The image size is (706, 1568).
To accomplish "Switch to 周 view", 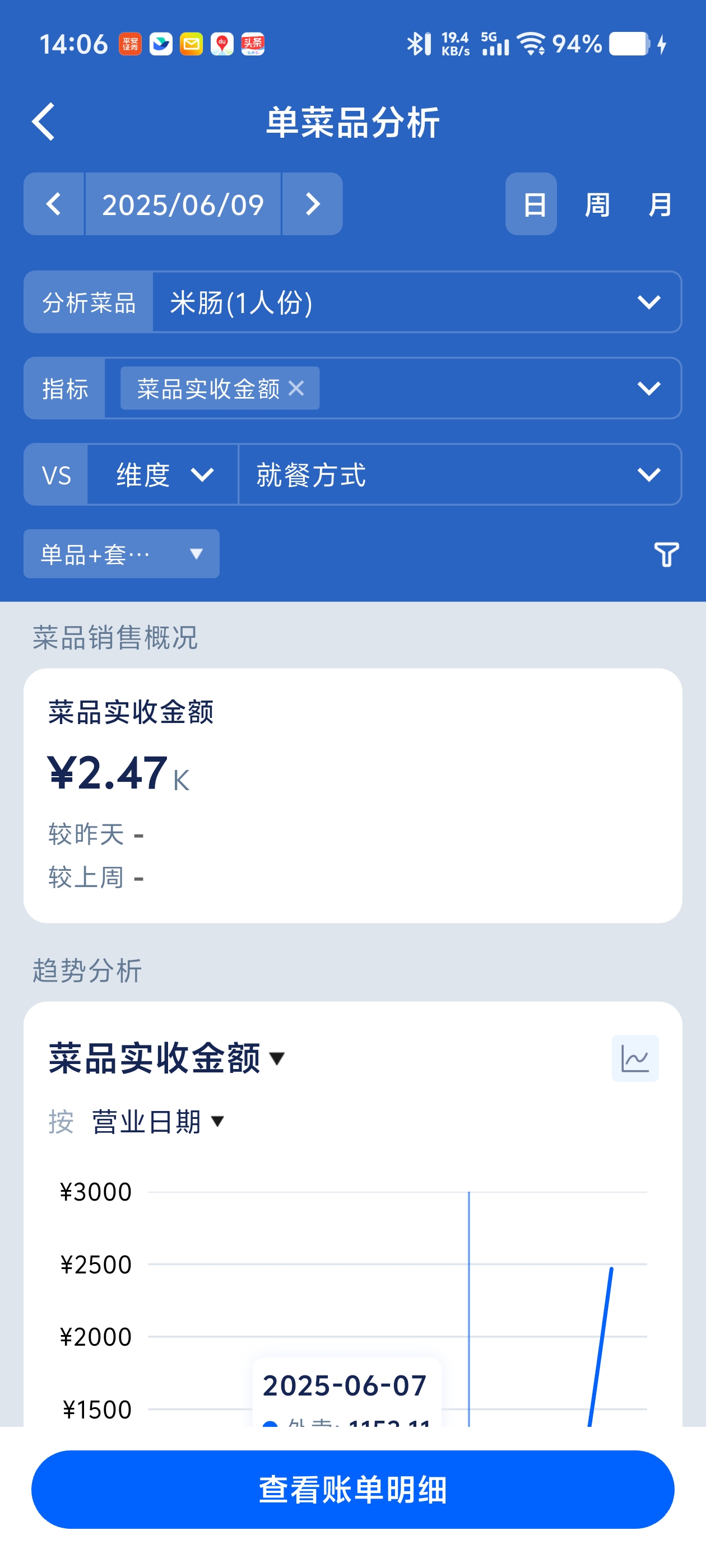I will (597, 204).
